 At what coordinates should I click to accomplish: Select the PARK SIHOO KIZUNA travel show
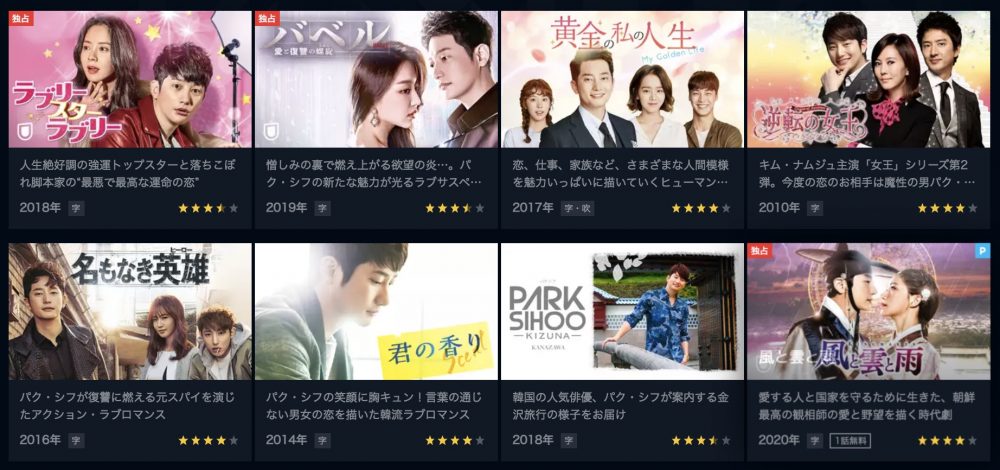point(622,312)
